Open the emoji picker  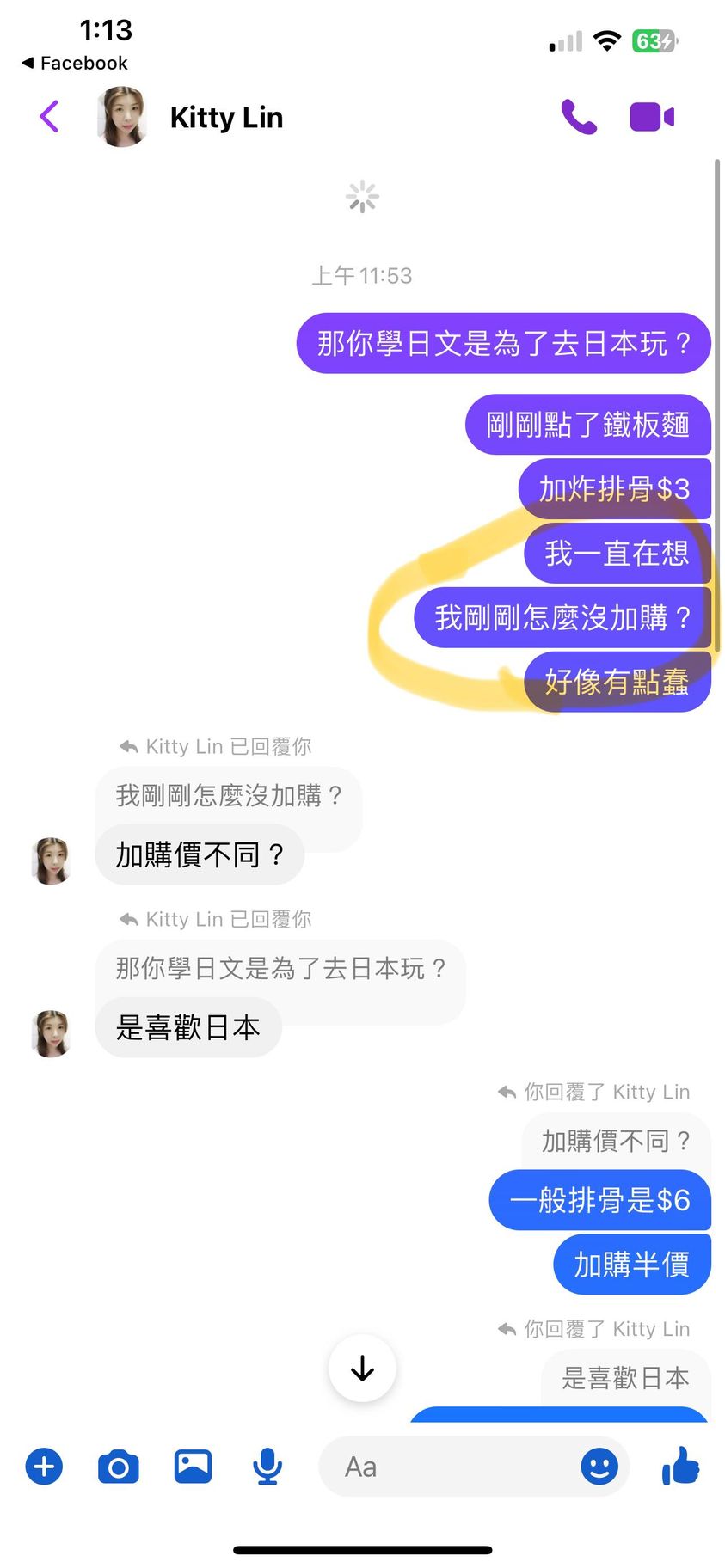click(599, 1467)
